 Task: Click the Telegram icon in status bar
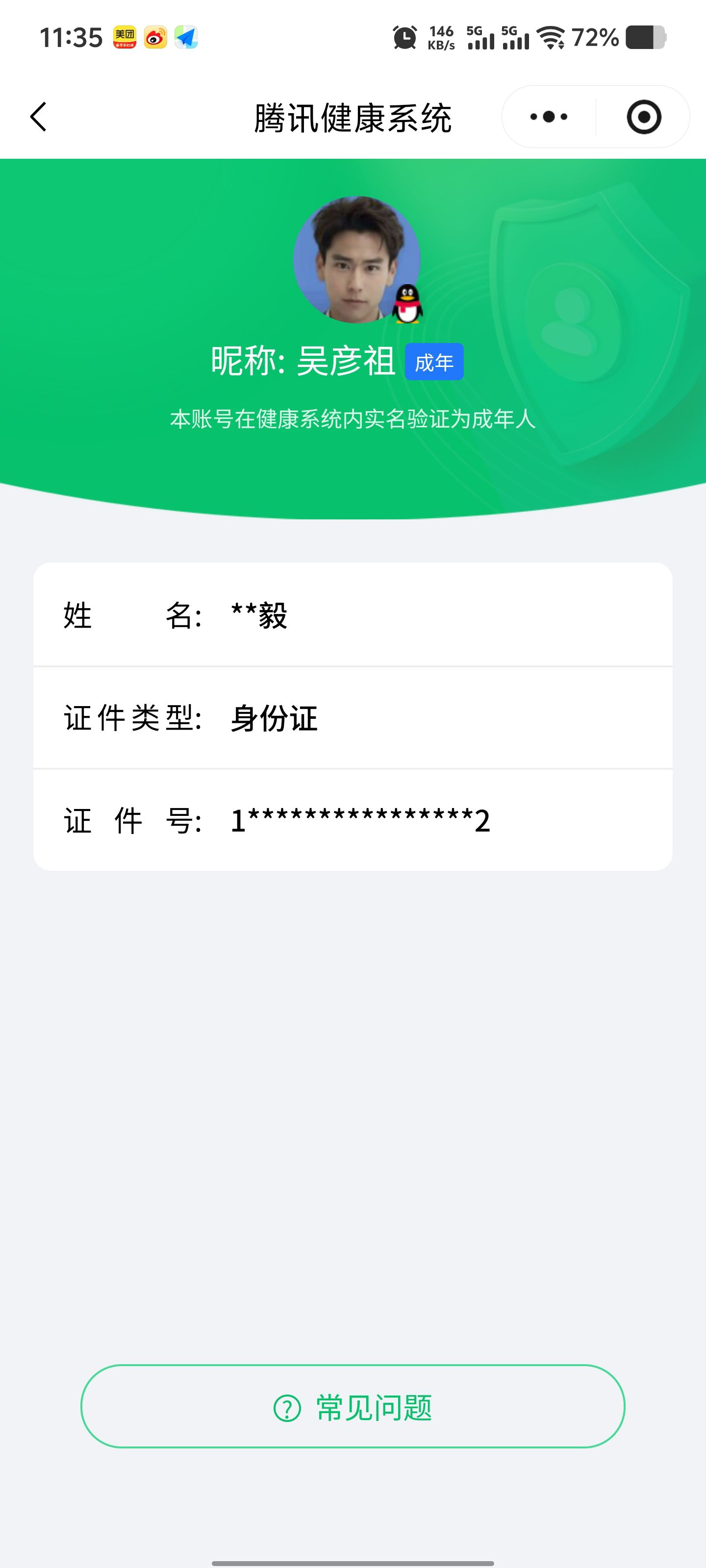pyautogui.click(x=186, y=38)
